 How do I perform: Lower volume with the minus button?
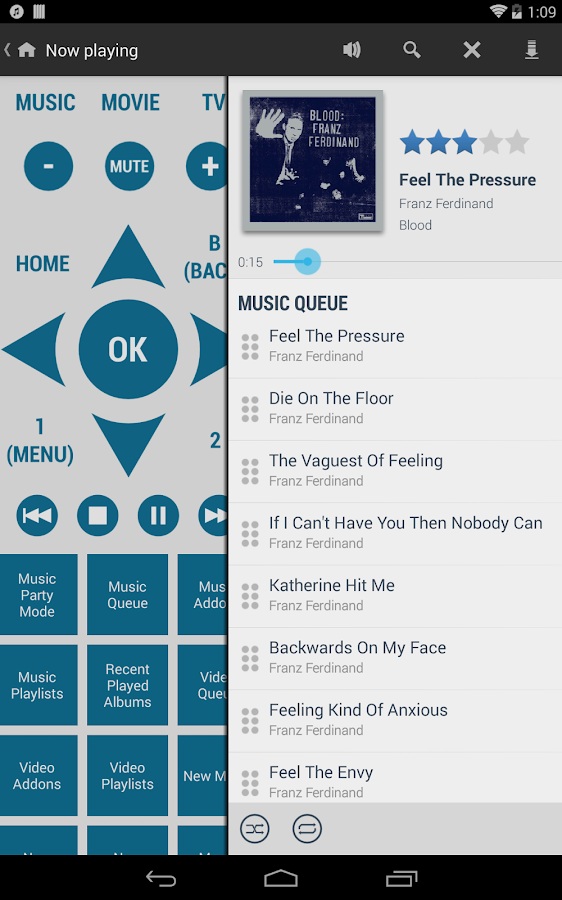pos(48,166)
